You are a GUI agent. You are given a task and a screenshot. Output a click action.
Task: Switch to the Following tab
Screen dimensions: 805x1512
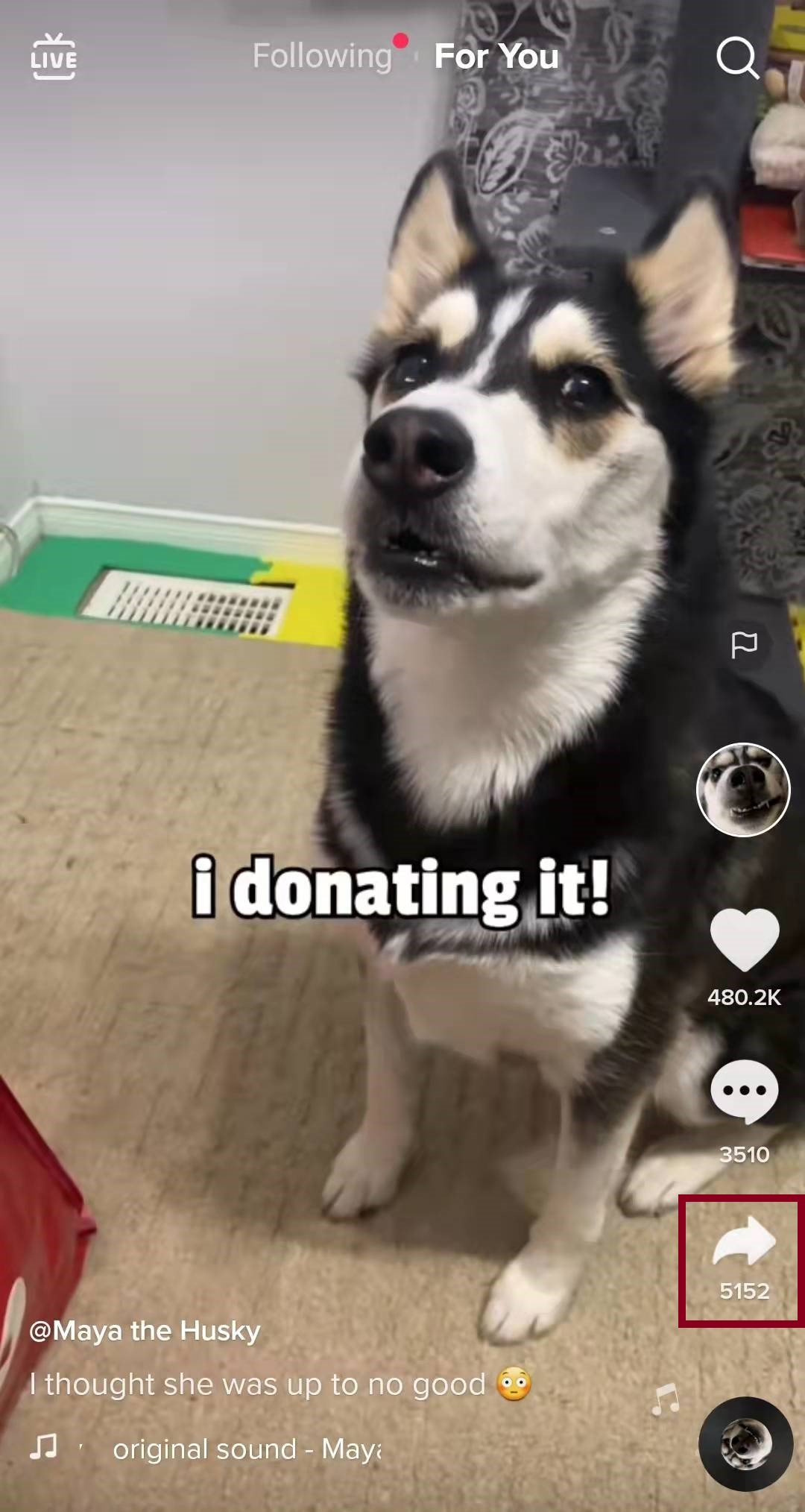tap(322, 57)
